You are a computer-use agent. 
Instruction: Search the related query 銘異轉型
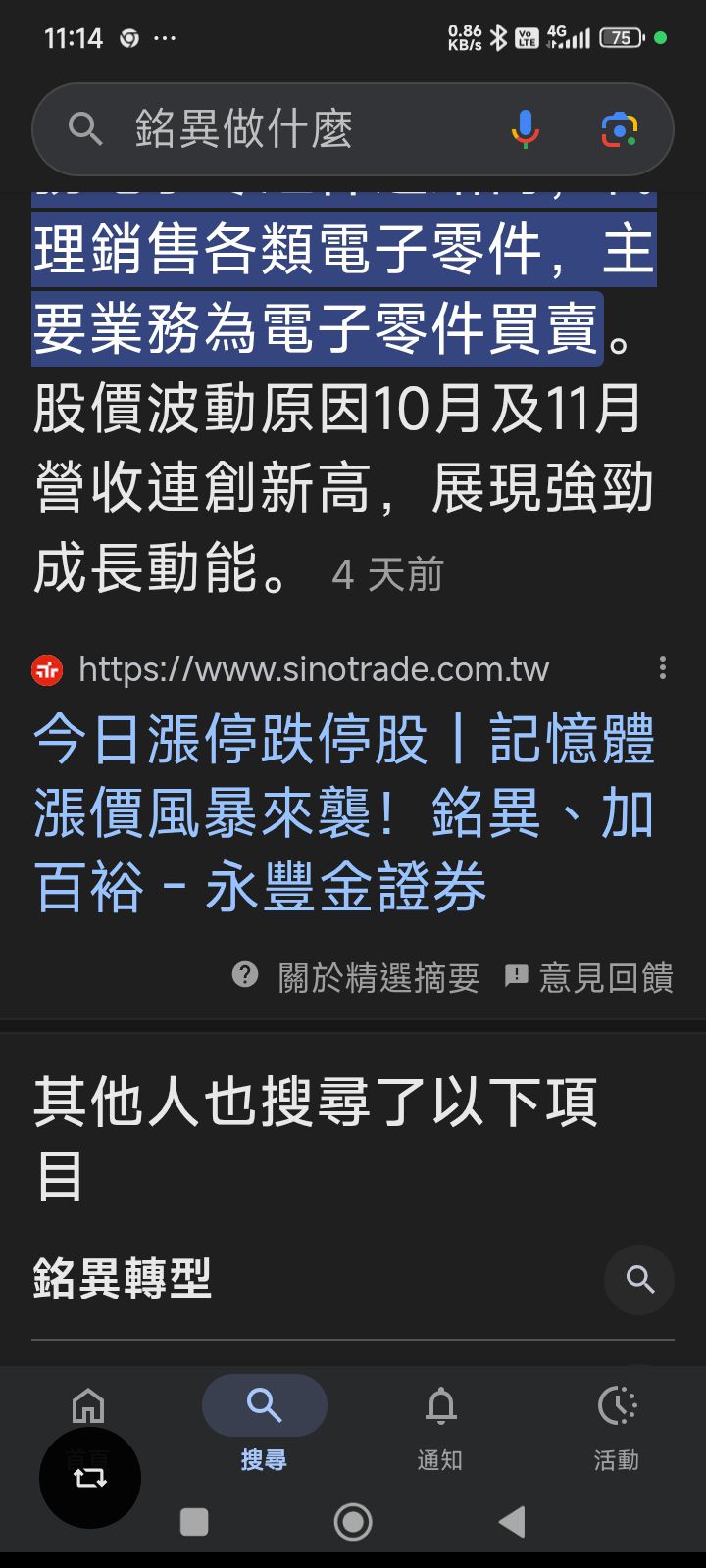[353, 1279]
